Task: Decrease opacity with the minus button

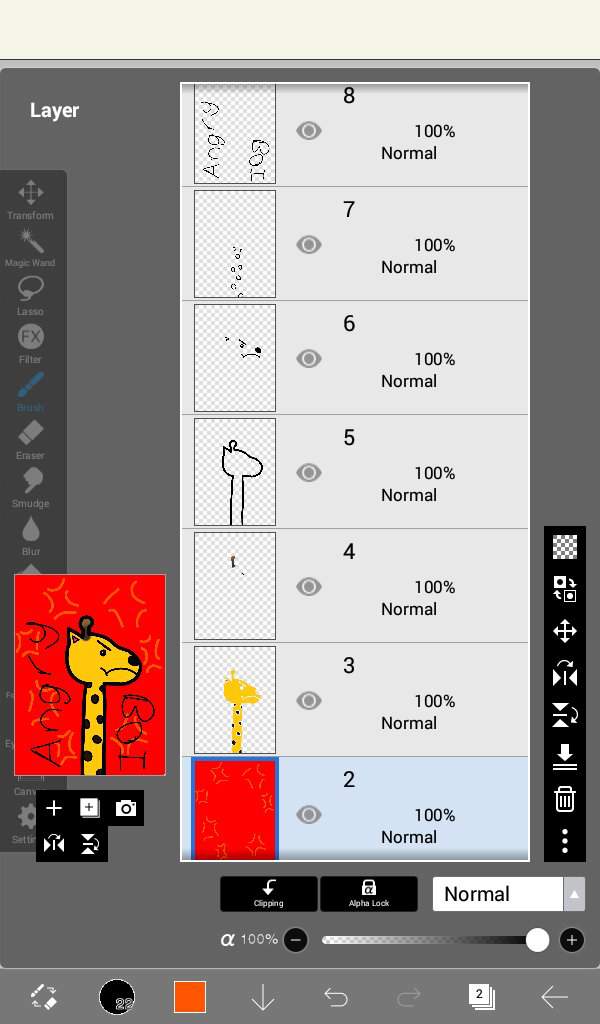Action: click(295, 939)
